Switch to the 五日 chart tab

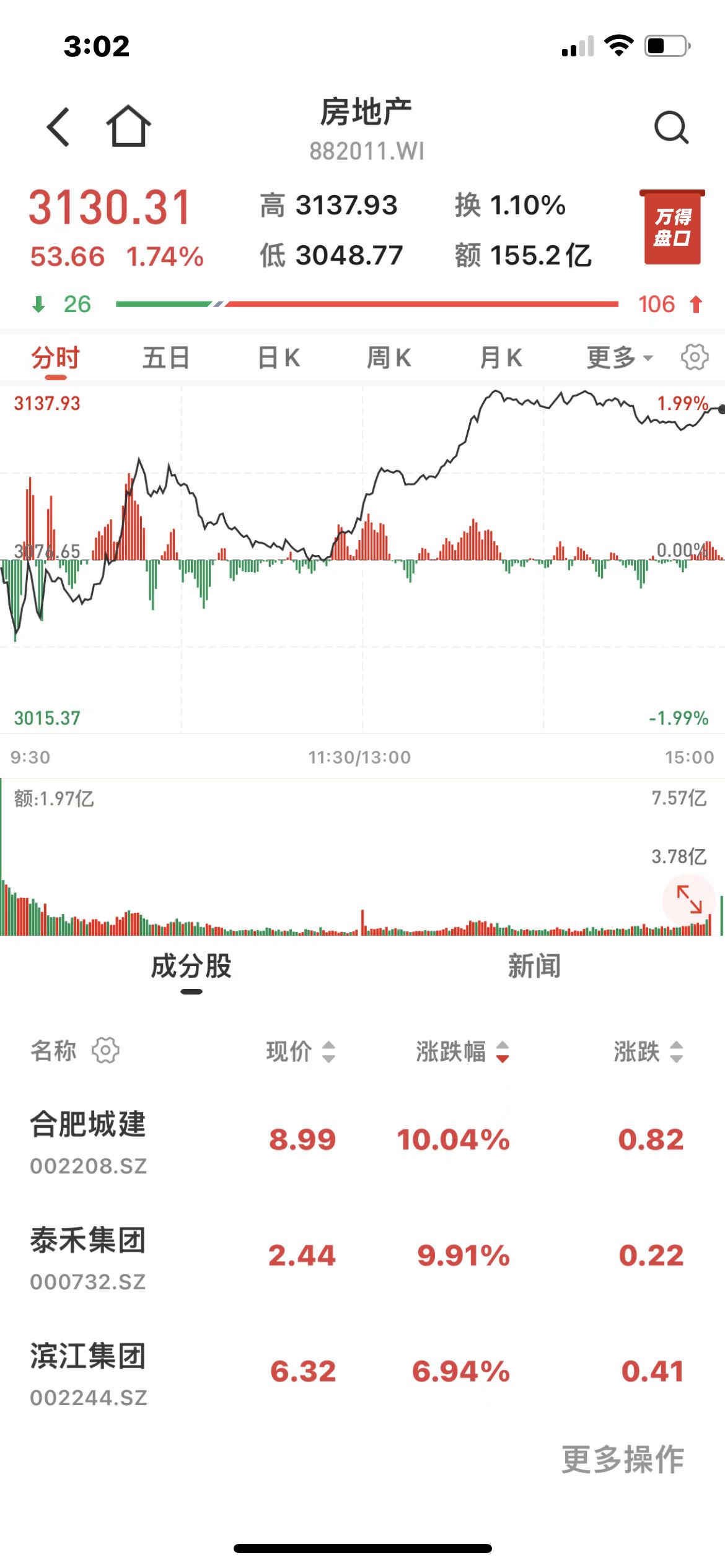(x=165, y=358)
